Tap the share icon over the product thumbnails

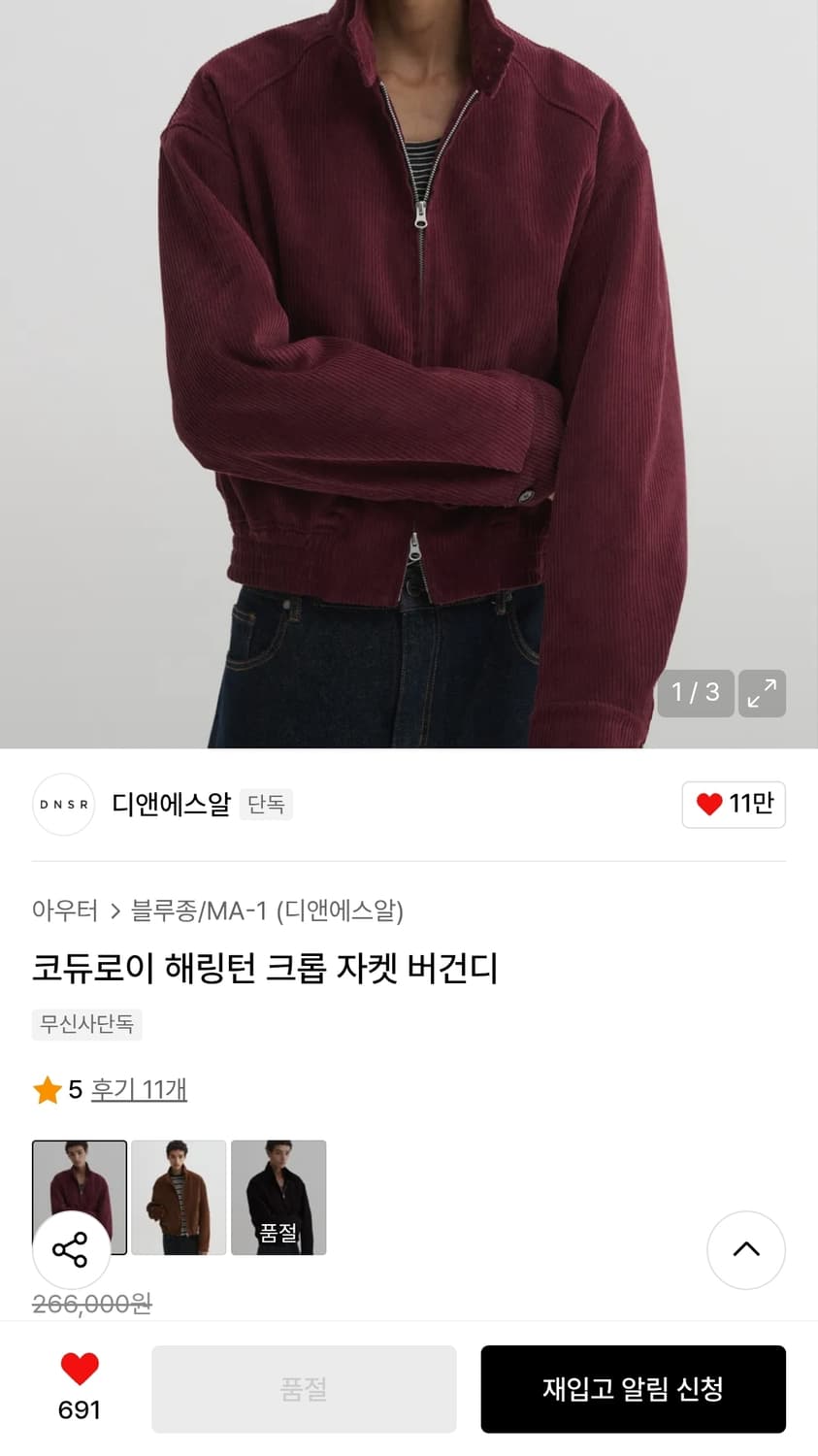[x=72, y=1250]
